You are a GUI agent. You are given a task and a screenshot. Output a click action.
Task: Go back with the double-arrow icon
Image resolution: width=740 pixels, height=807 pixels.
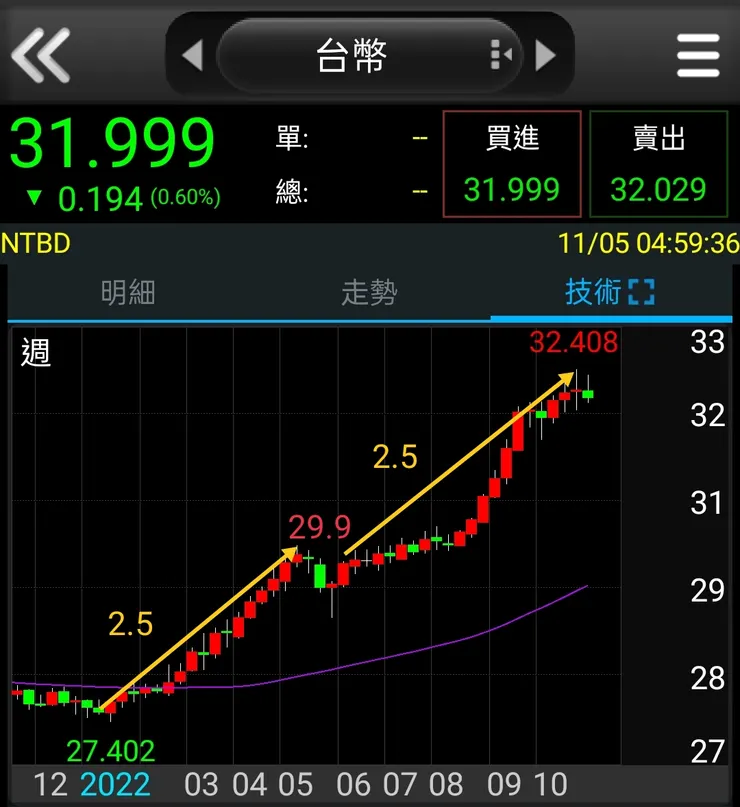(40, 54)
